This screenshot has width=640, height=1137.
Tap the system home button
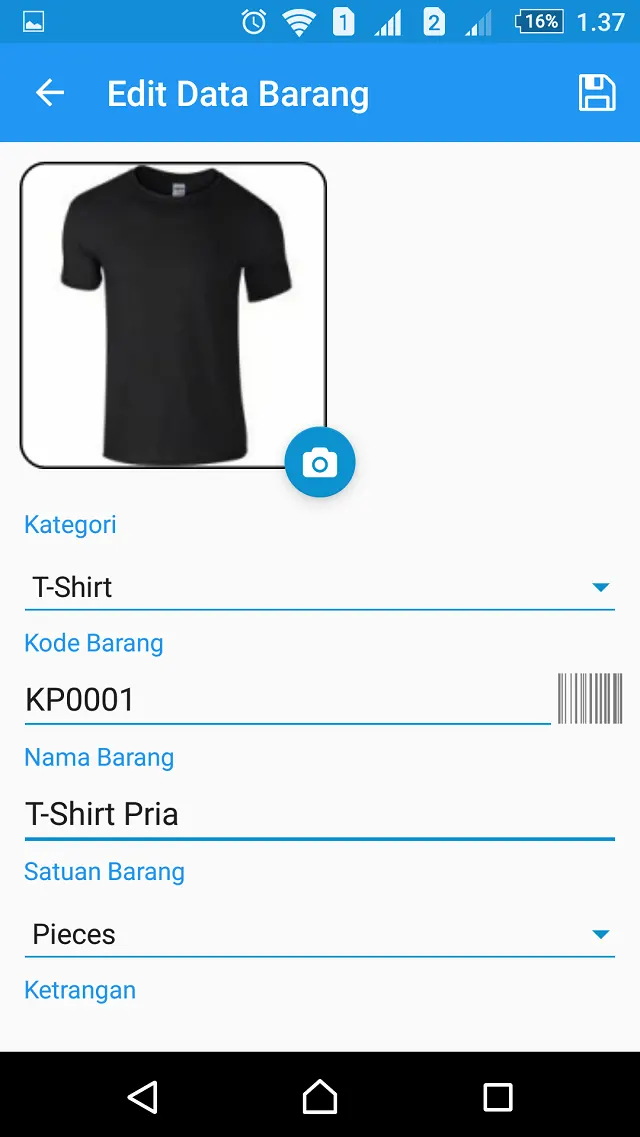pos(320,1096)
